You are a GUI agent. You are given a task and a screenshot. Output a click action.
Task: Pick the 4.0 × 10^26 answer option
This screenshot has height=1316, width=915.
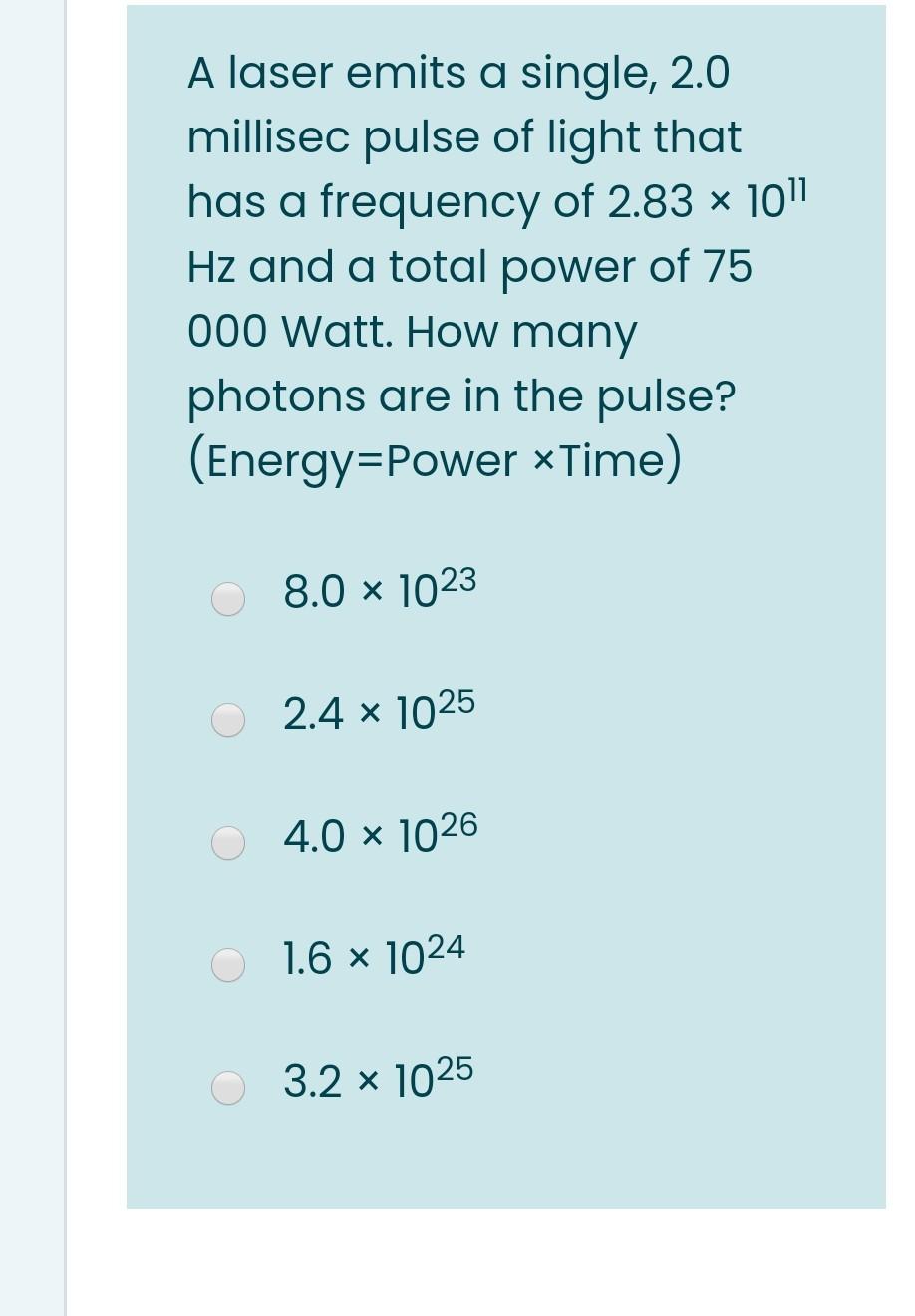(x=228, y=843)
